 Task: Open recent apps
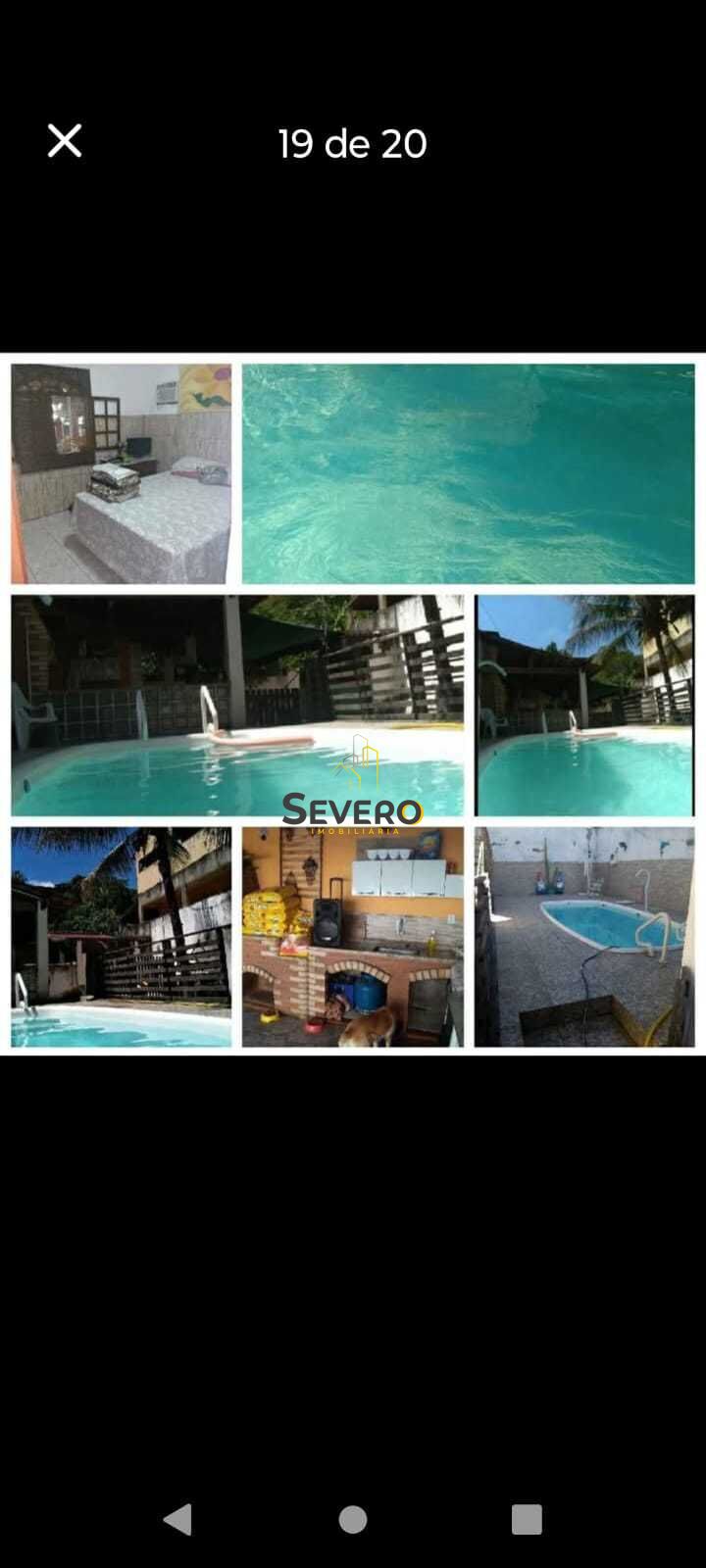tap(527, 1519)
